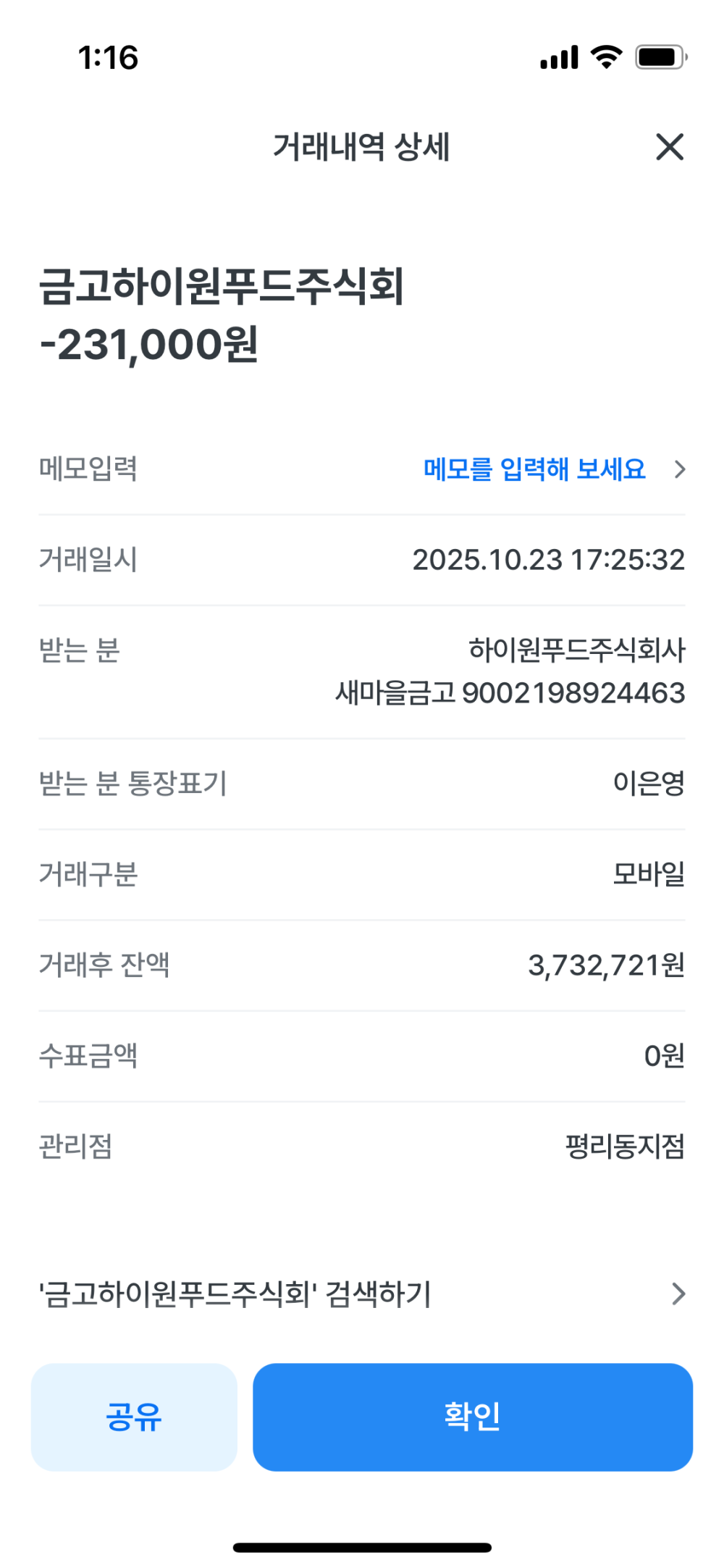724x1568 pixels.
Task: Search for '금고하이원푸드주식회' transactions
Action: pos(361,1294)
